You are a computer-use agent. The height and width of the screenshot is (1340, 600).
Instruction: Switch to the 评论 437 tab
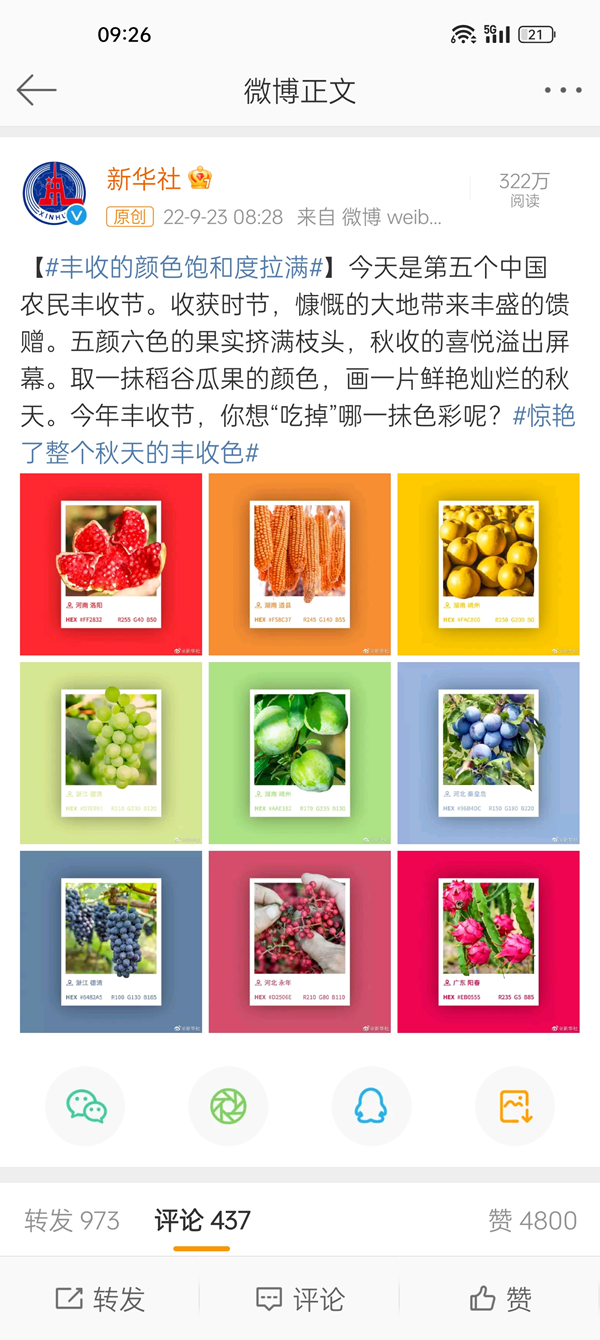tap(202, 1220)
